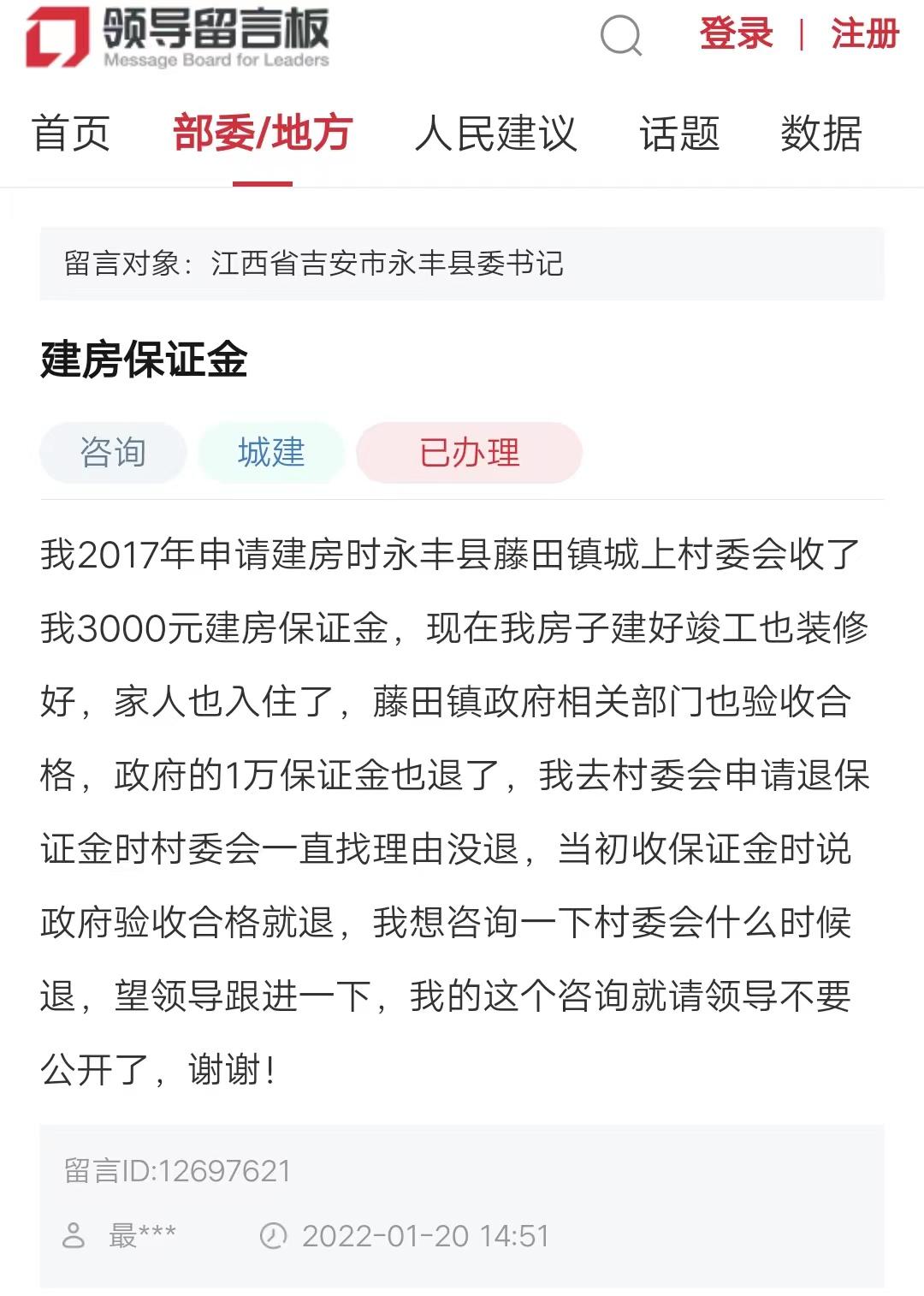The height and width of the screenshot is (1296, 924).
Task: Tap the 咨询 tag chip
Action: (x=113, y=452)
